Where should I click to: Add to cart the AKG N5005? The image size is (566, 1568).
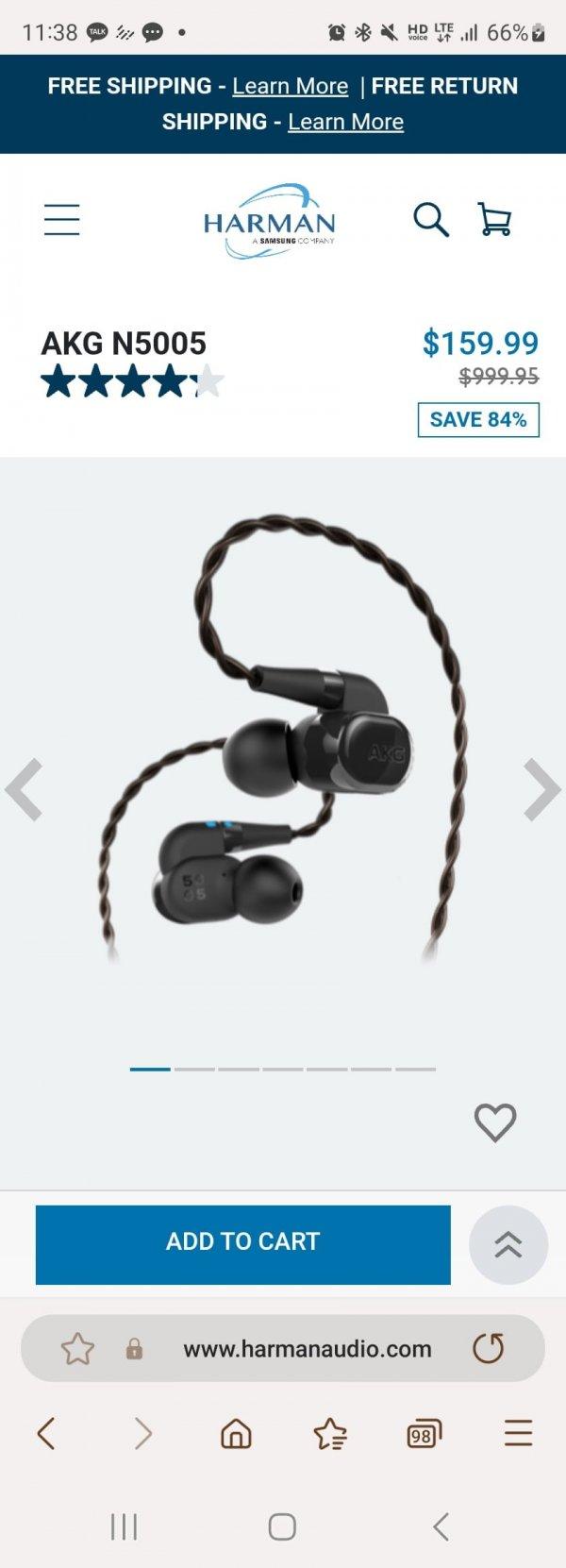click(x=242, y=1243)
